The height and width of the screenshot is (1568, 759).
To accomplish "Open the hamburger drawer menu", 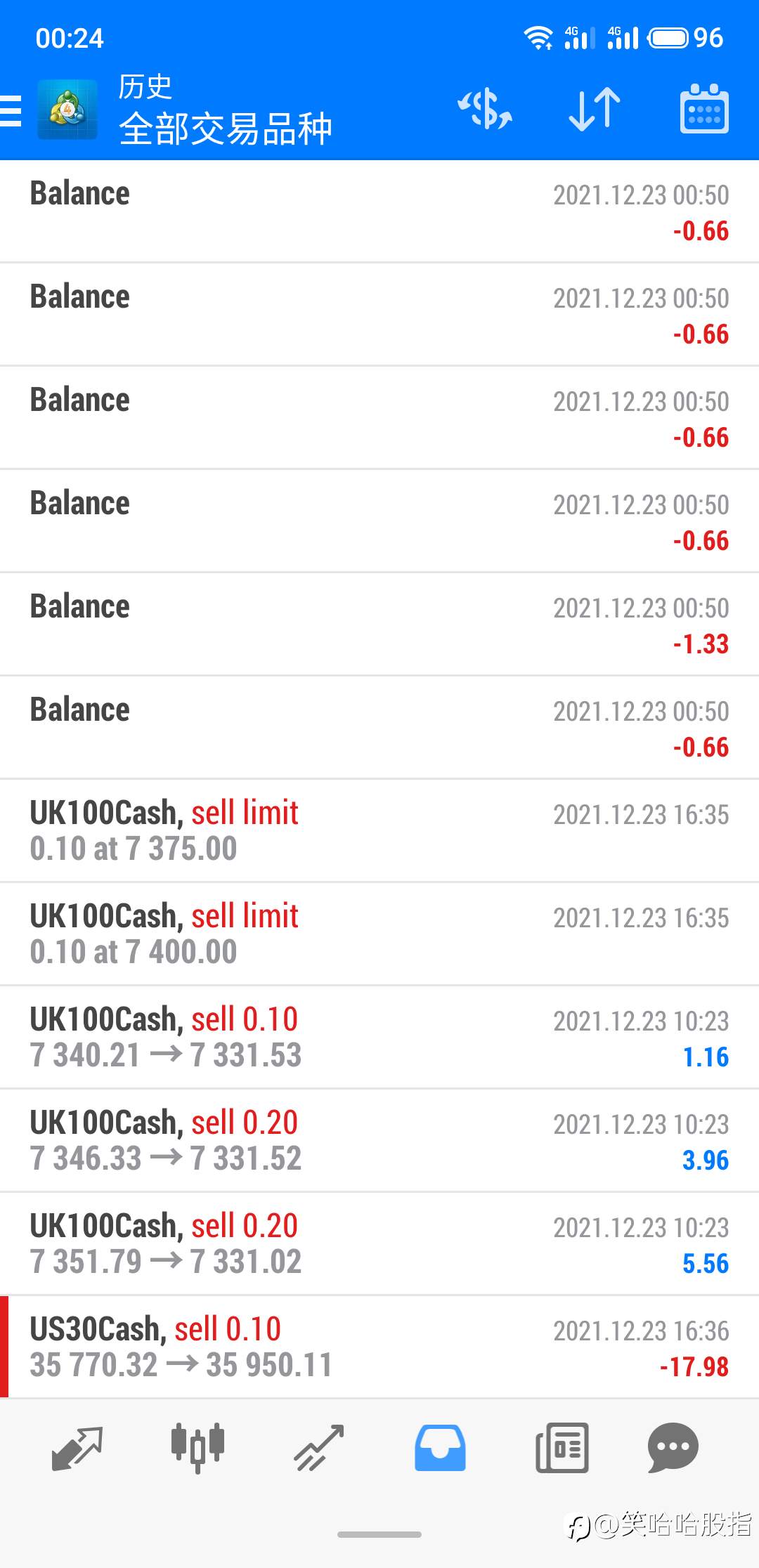I will pyautogui.click(x=11, y=111).
